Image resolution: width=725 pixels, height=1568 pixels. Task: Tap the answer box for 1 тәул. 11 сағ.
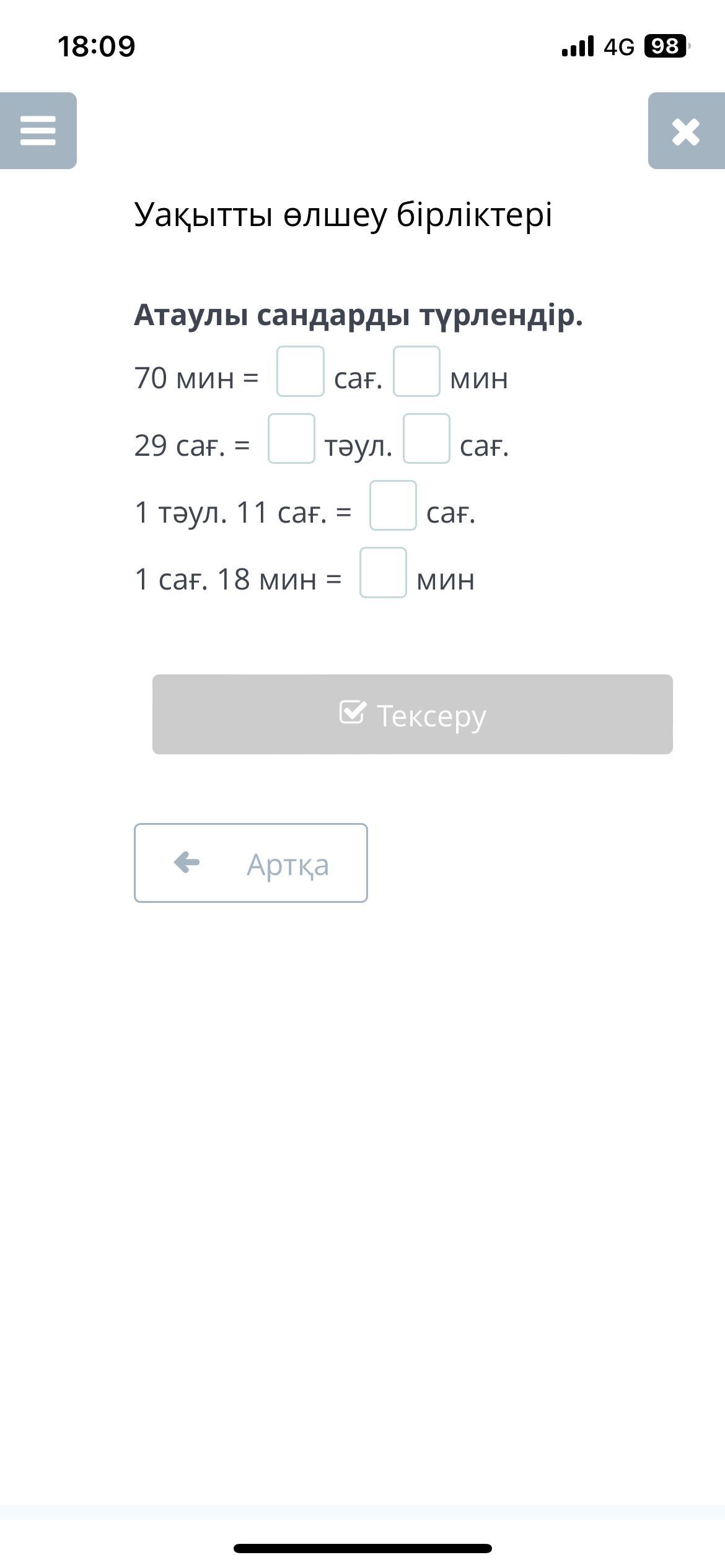click(x=393, y=505)
